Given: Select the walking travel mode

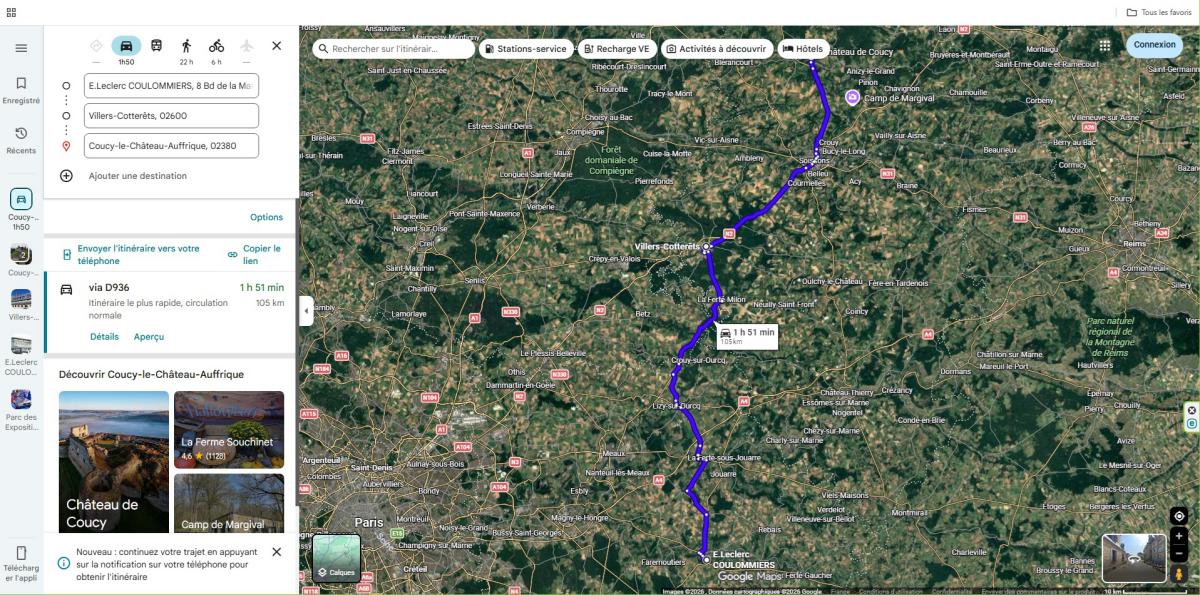Looking at the screenshot, I should [x=186, y=46].
